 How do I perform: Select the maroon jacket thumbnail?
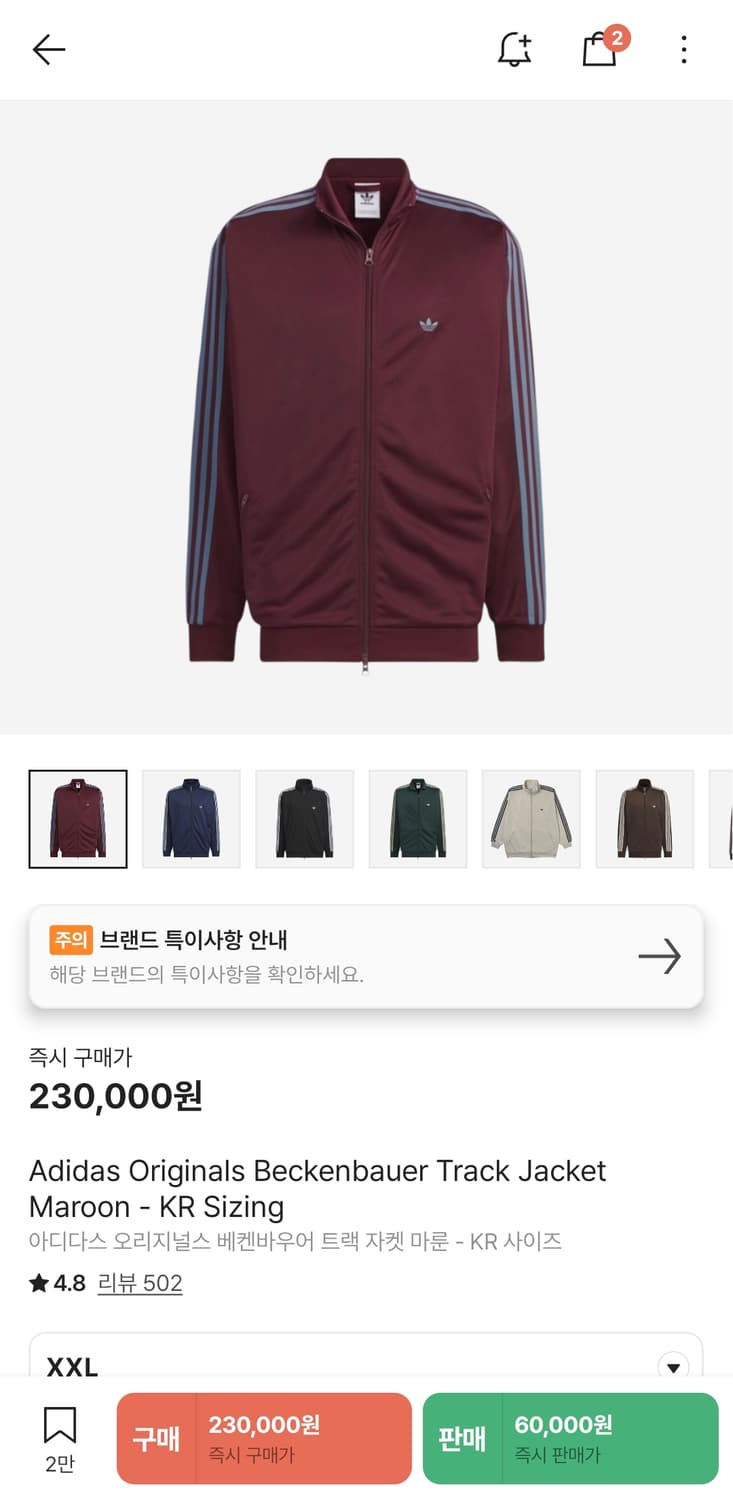point(78,817)
